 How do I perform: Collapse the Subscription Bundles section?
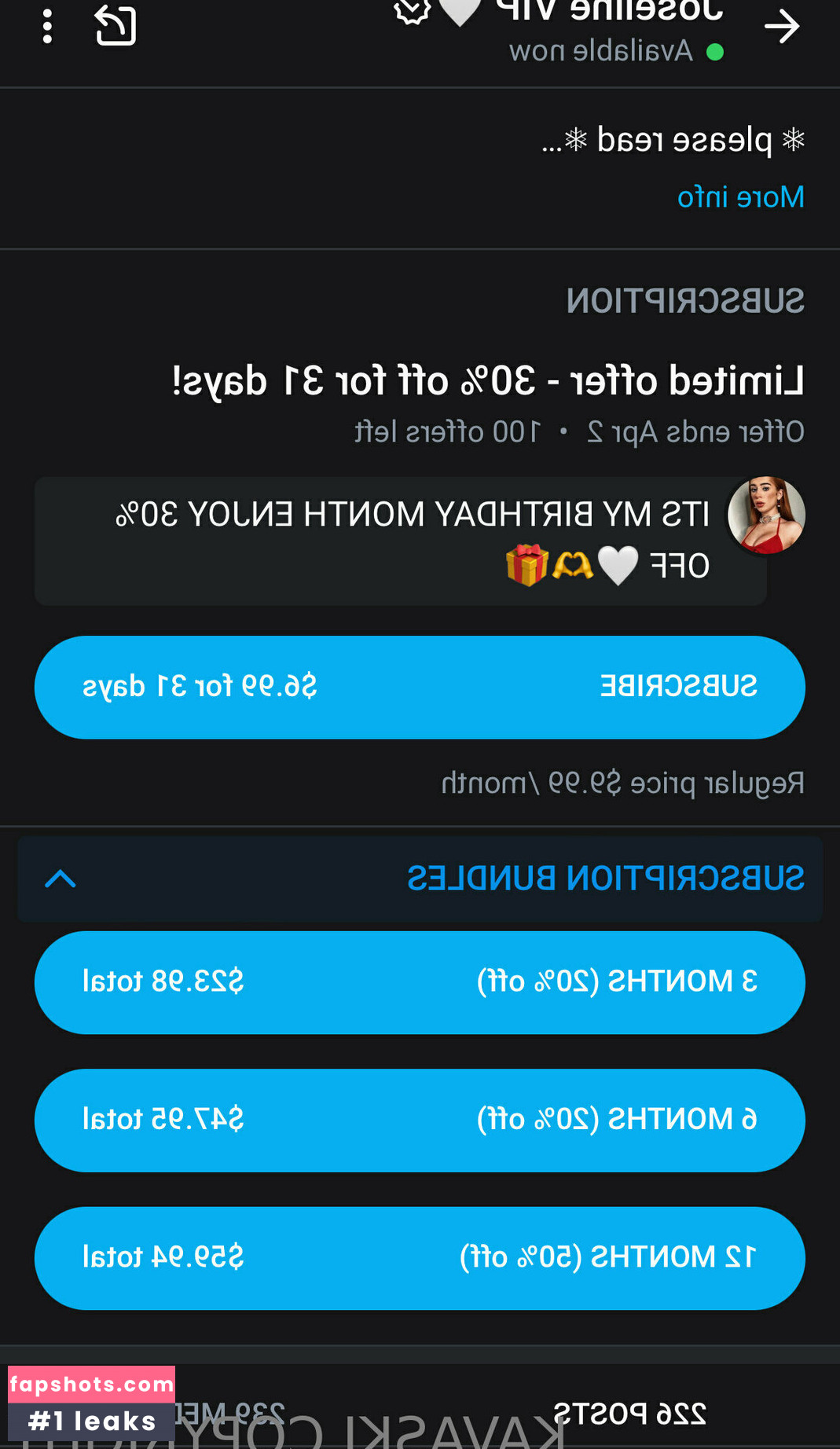point(61,879)
